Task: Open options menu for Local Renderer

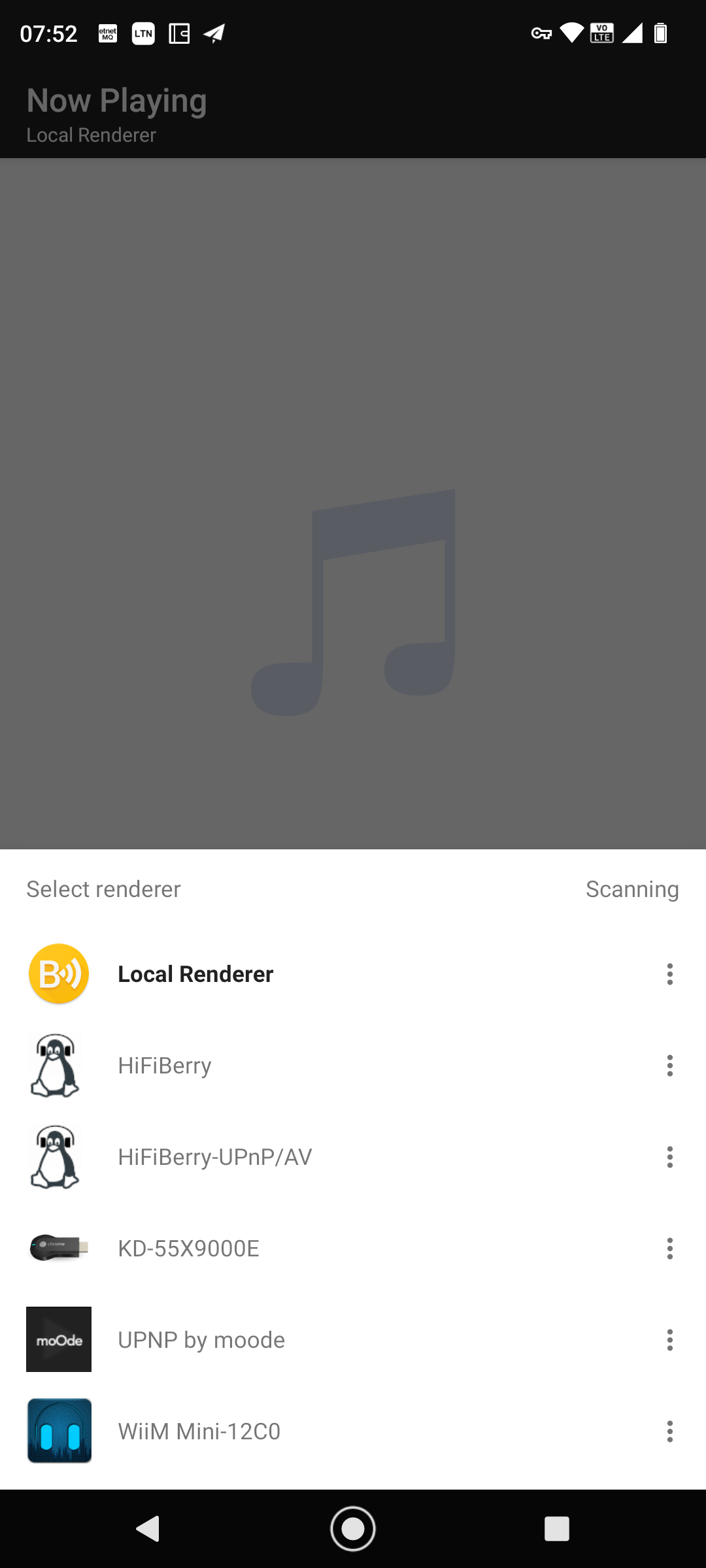Action: [x=669, y=973]
